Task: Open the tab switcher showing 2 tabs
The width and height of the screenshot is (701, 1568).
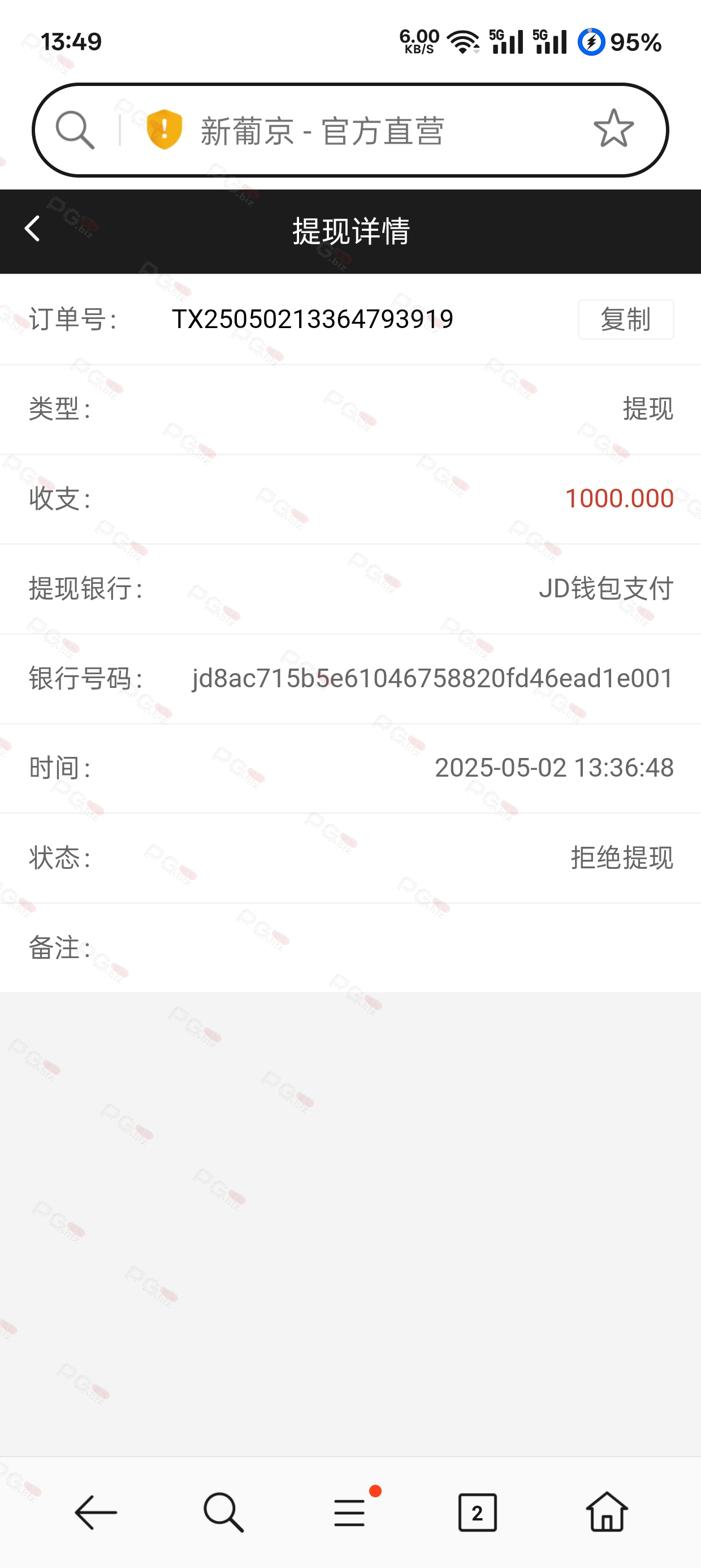Action: tap(477, 1512)
